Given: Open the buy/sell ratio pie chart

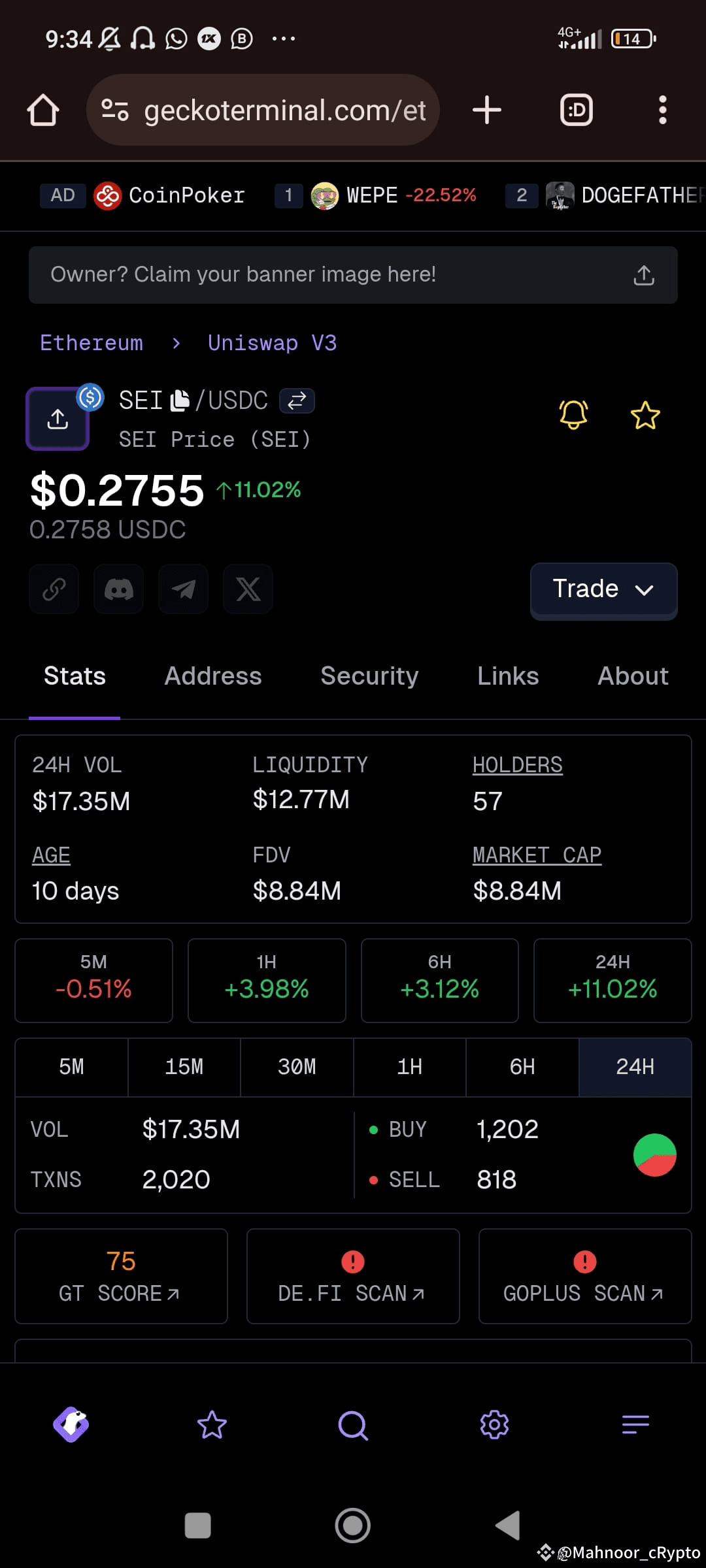Looking at the screenshot, I should 654,1154.
